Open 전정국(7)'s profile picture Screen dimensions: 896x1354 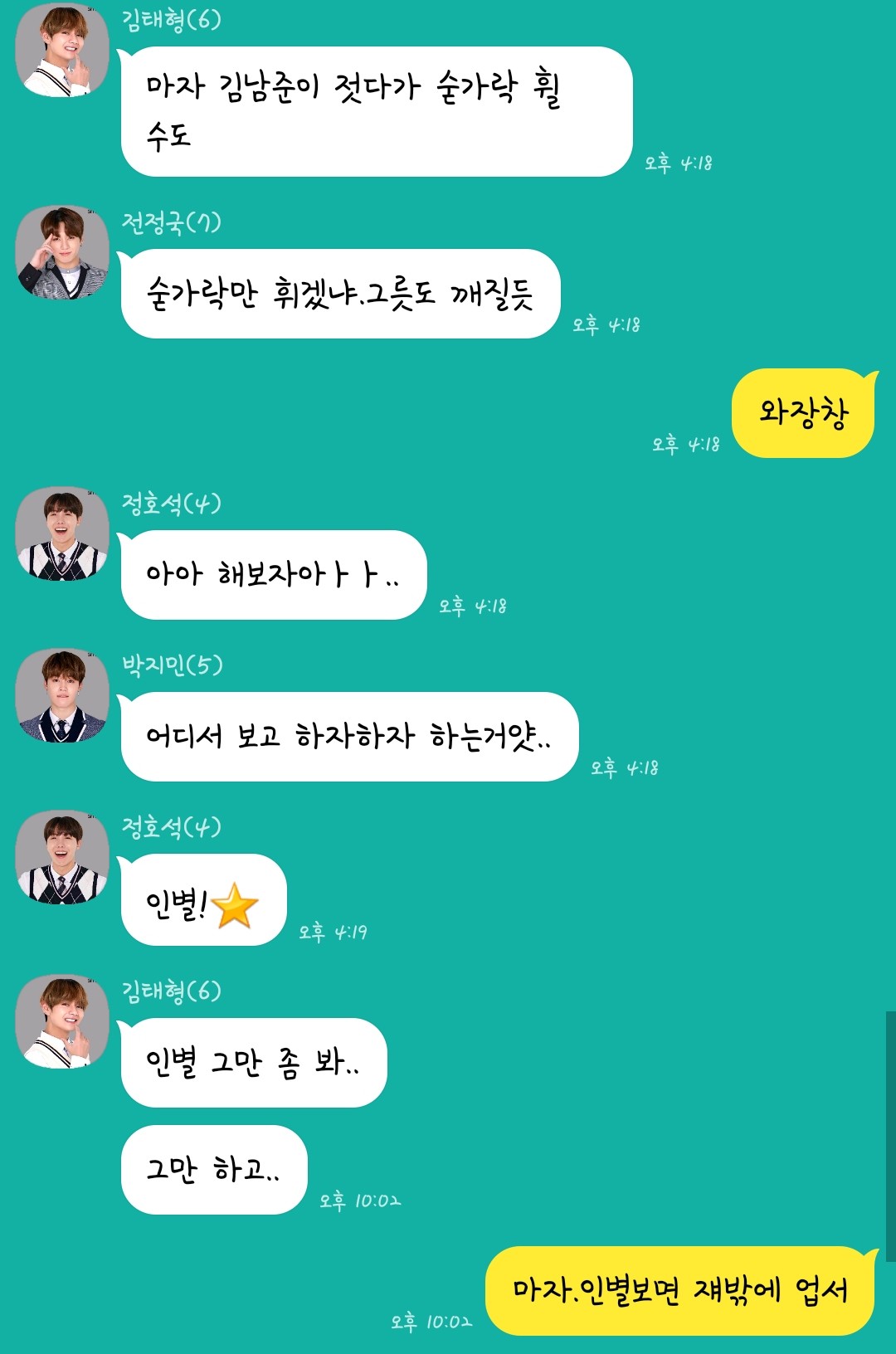coord(62,252)
